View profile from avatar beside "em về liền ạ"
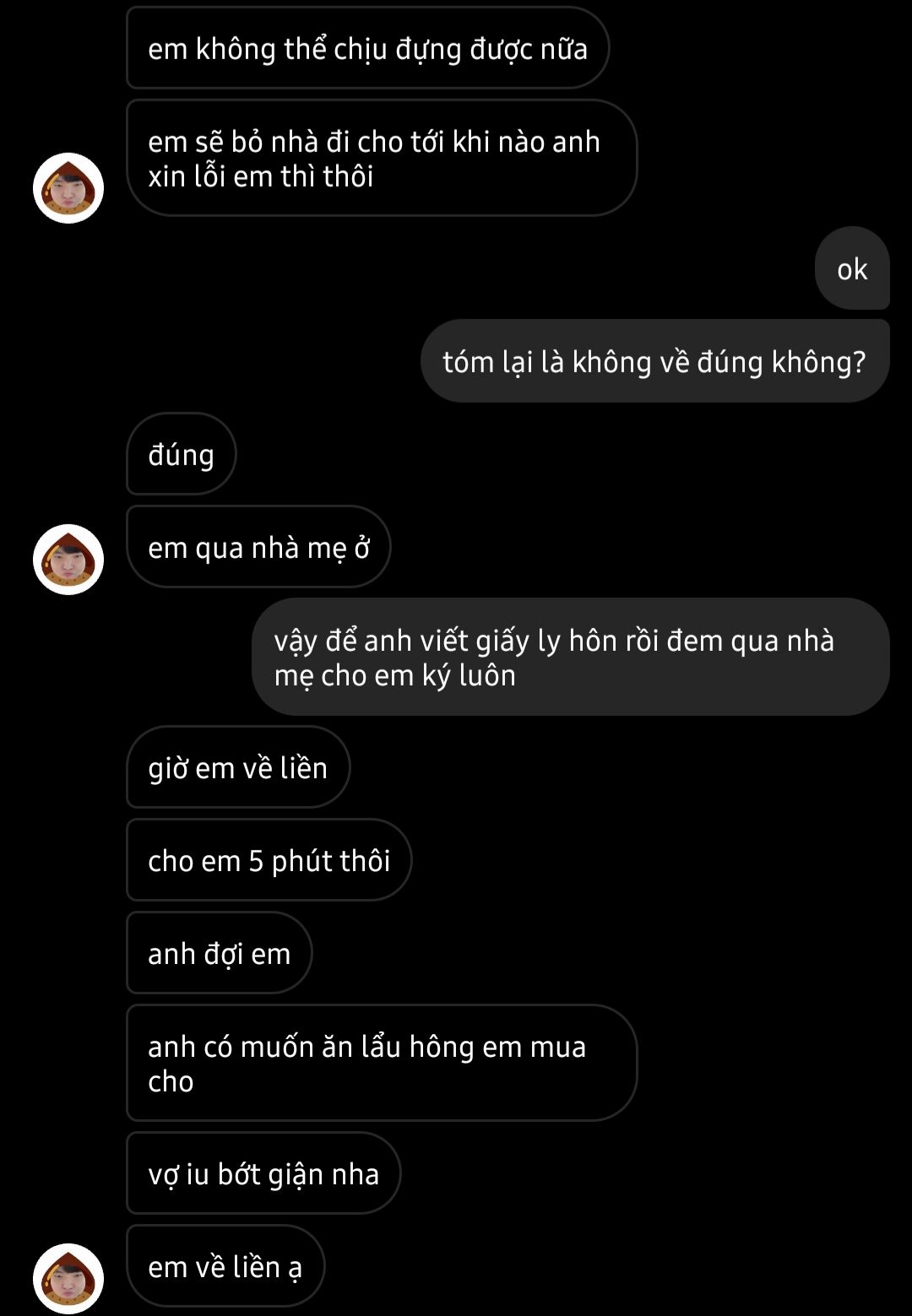The image size is (912, 1316). 68,1278
